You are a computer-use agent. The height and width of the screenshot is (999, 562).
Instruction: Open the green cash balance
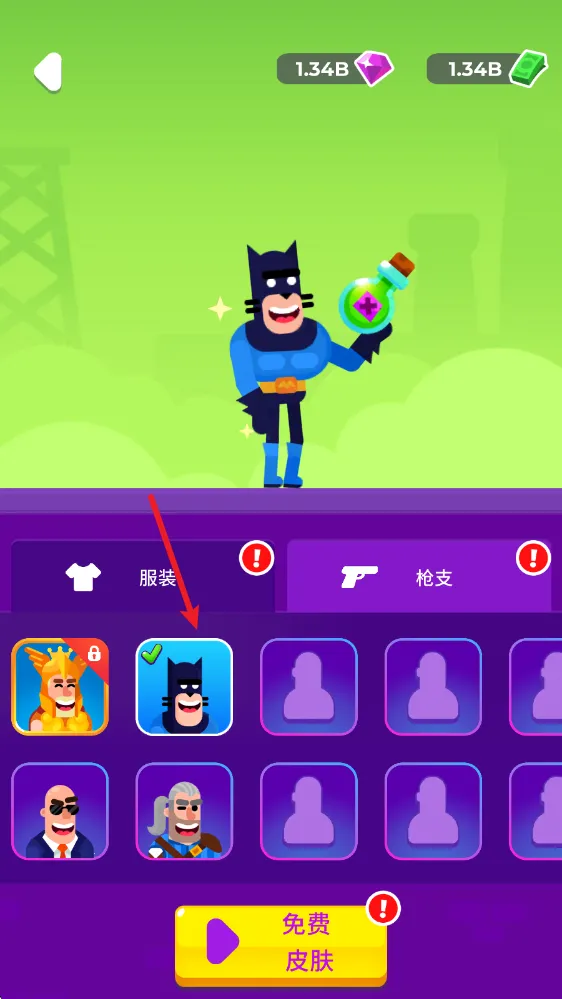(x=487, y=69)
